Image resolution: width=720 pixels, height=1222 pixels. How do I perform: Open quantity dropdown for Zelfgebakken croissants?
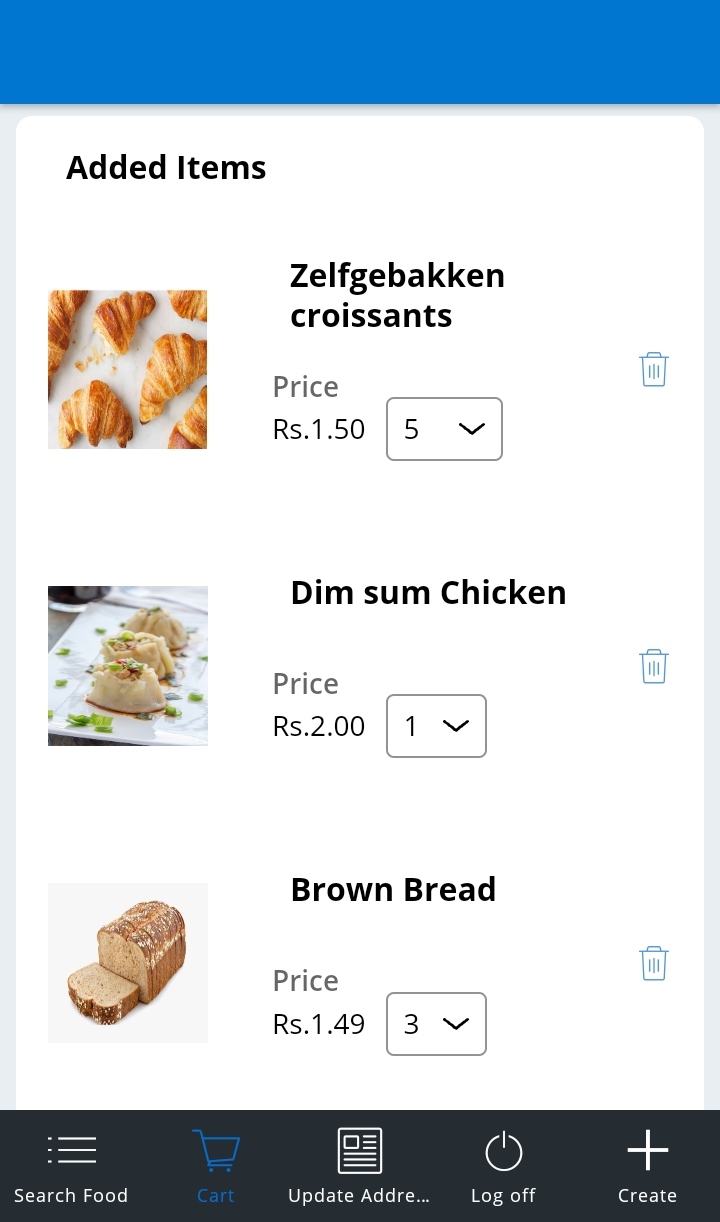pos(444,429)
